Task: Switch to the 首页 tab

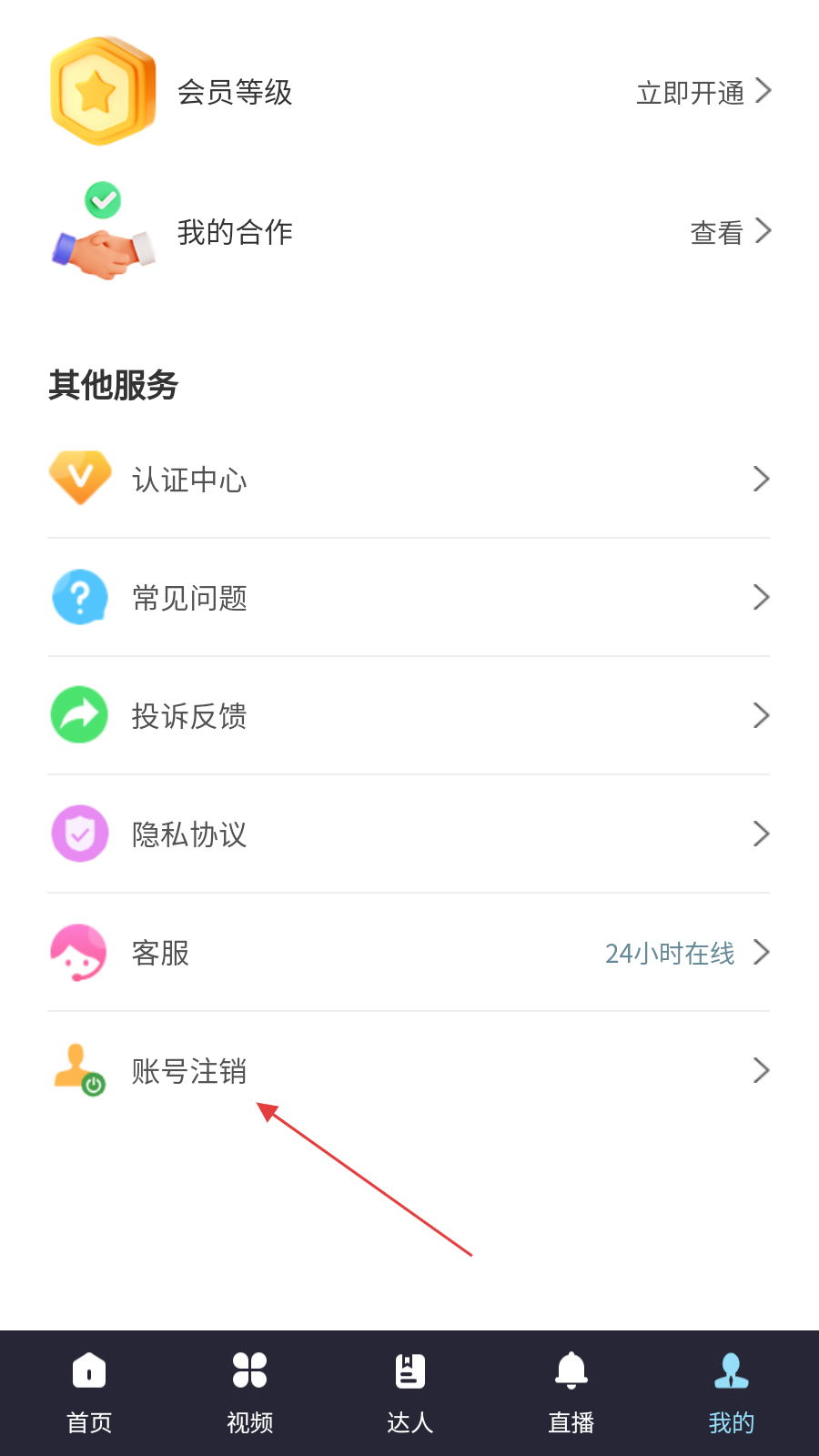Action: 89,1392
